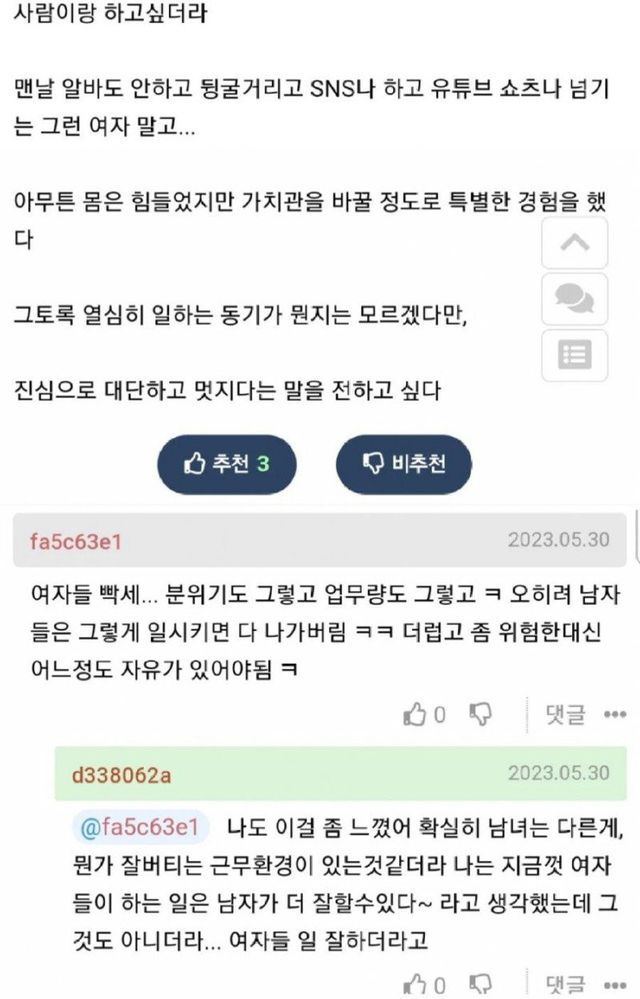Open fa5c63e1's user profile
The width and height of the screenshot is (640, 999).
click(76, 541)
